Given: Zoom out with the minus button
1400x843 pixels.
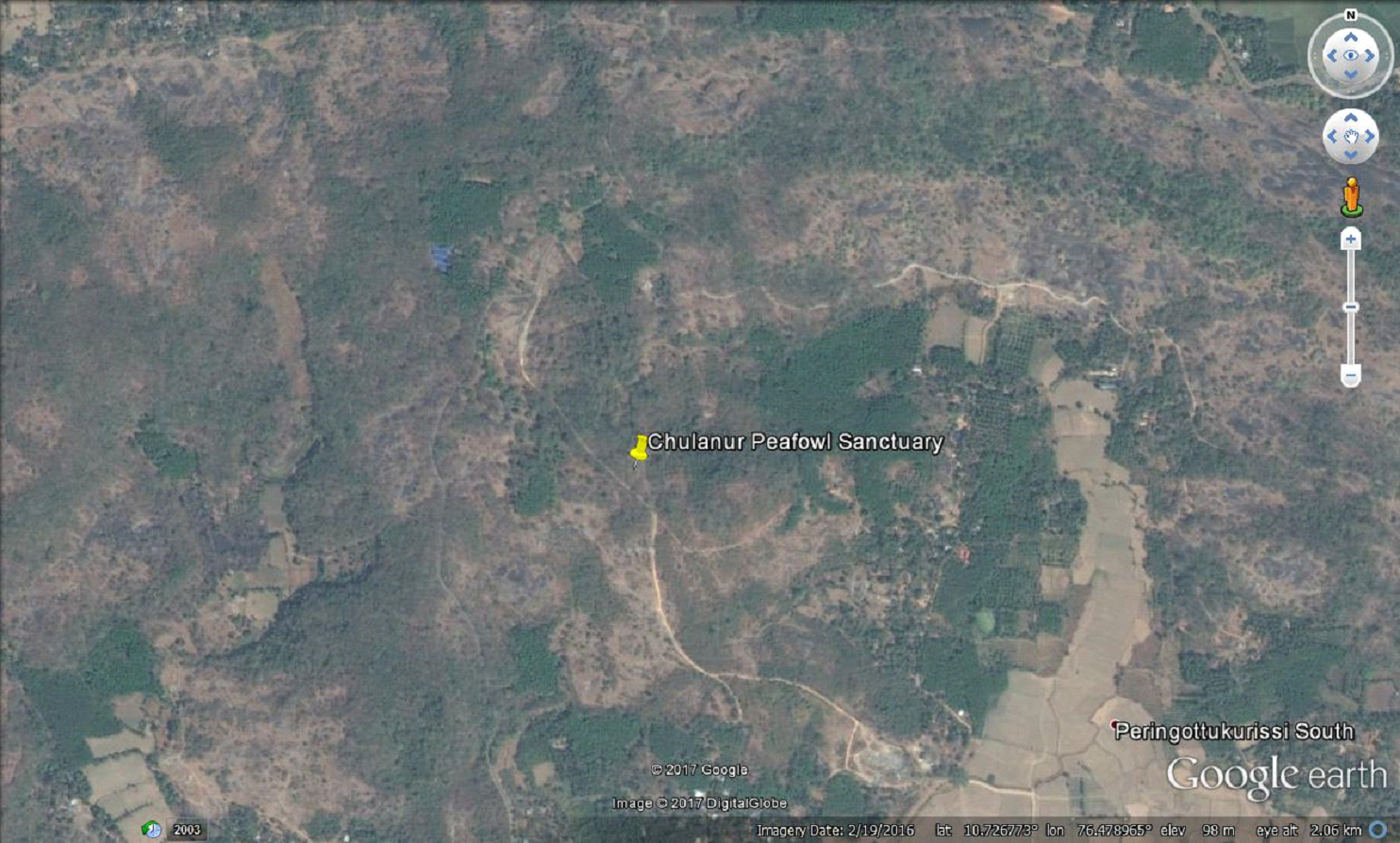Looking at the screenshot, I should (1350, 375).
